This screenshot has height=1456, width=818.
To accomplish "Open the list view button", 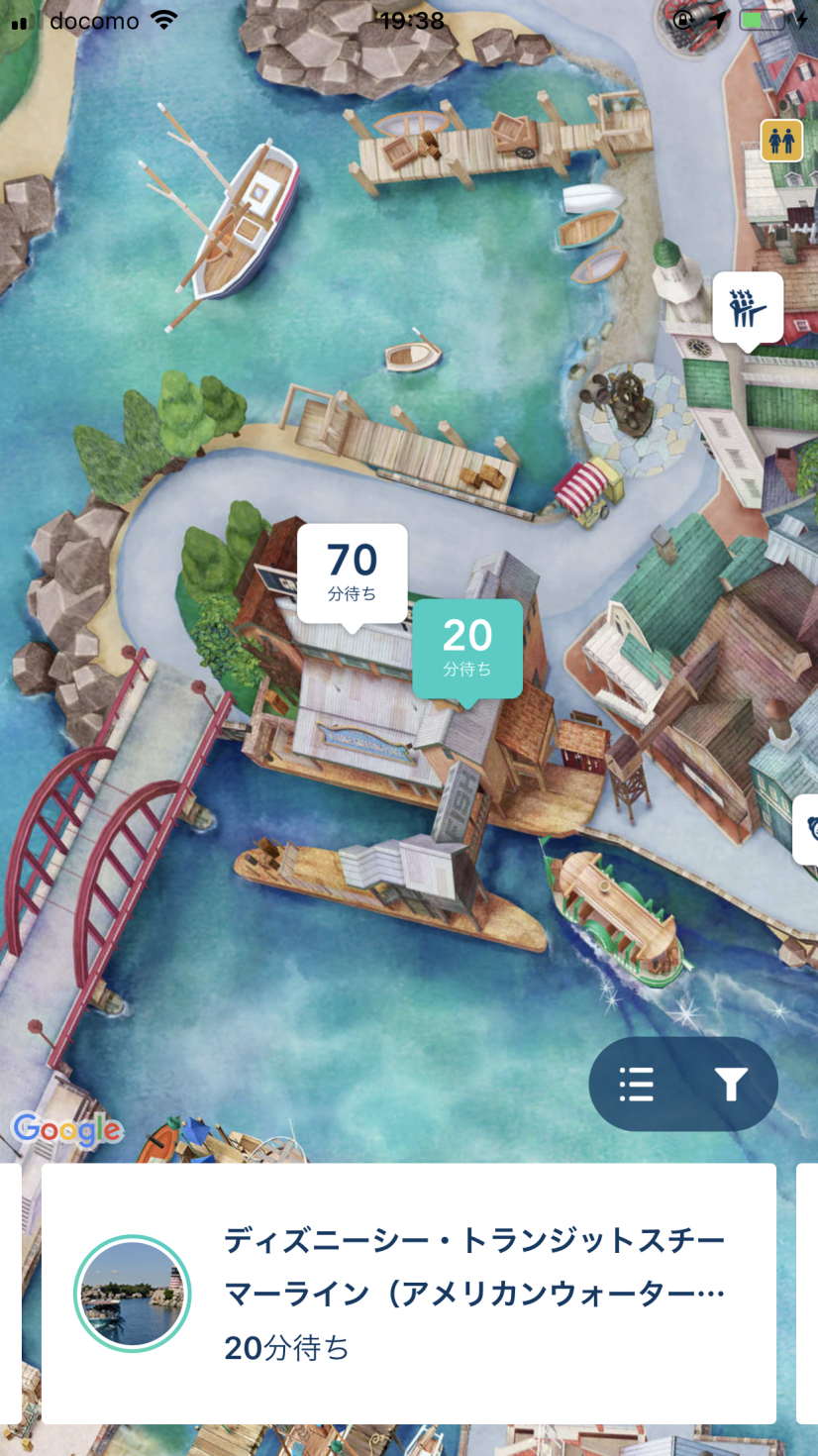I will (x=636, y=1085).
